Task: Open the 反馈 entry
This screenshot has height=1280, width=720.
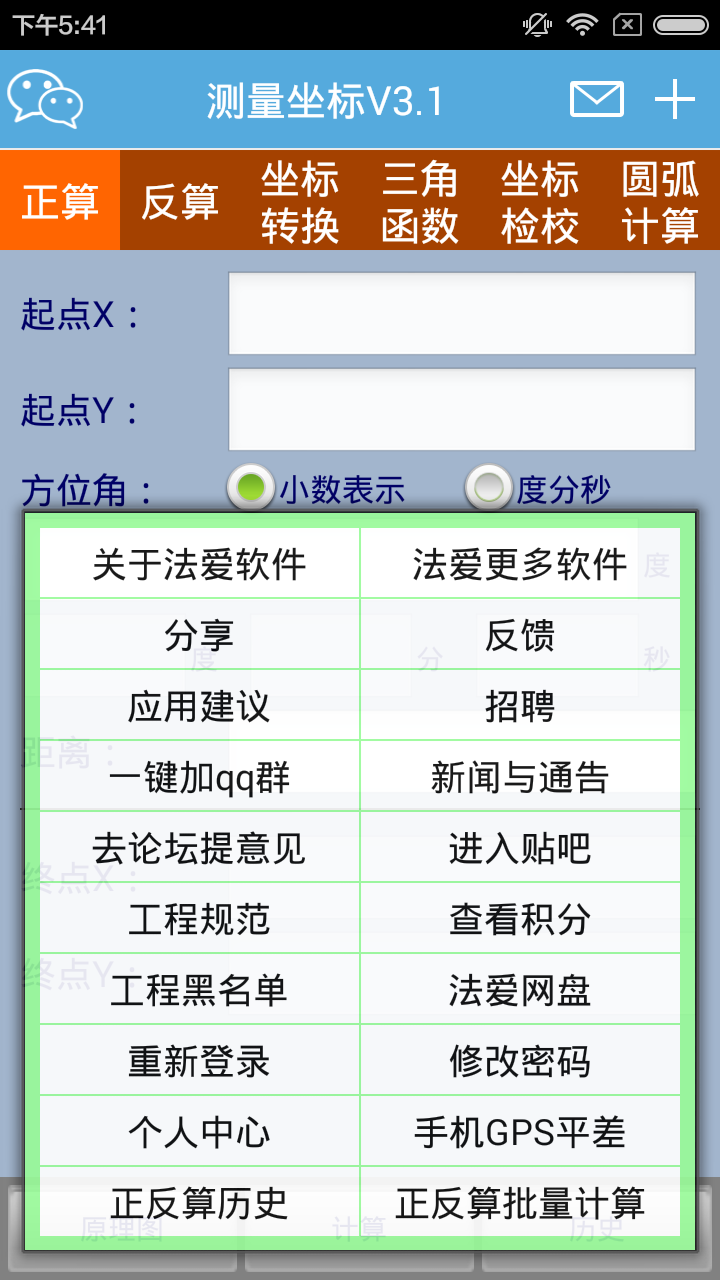Action: tap(520, 635)
